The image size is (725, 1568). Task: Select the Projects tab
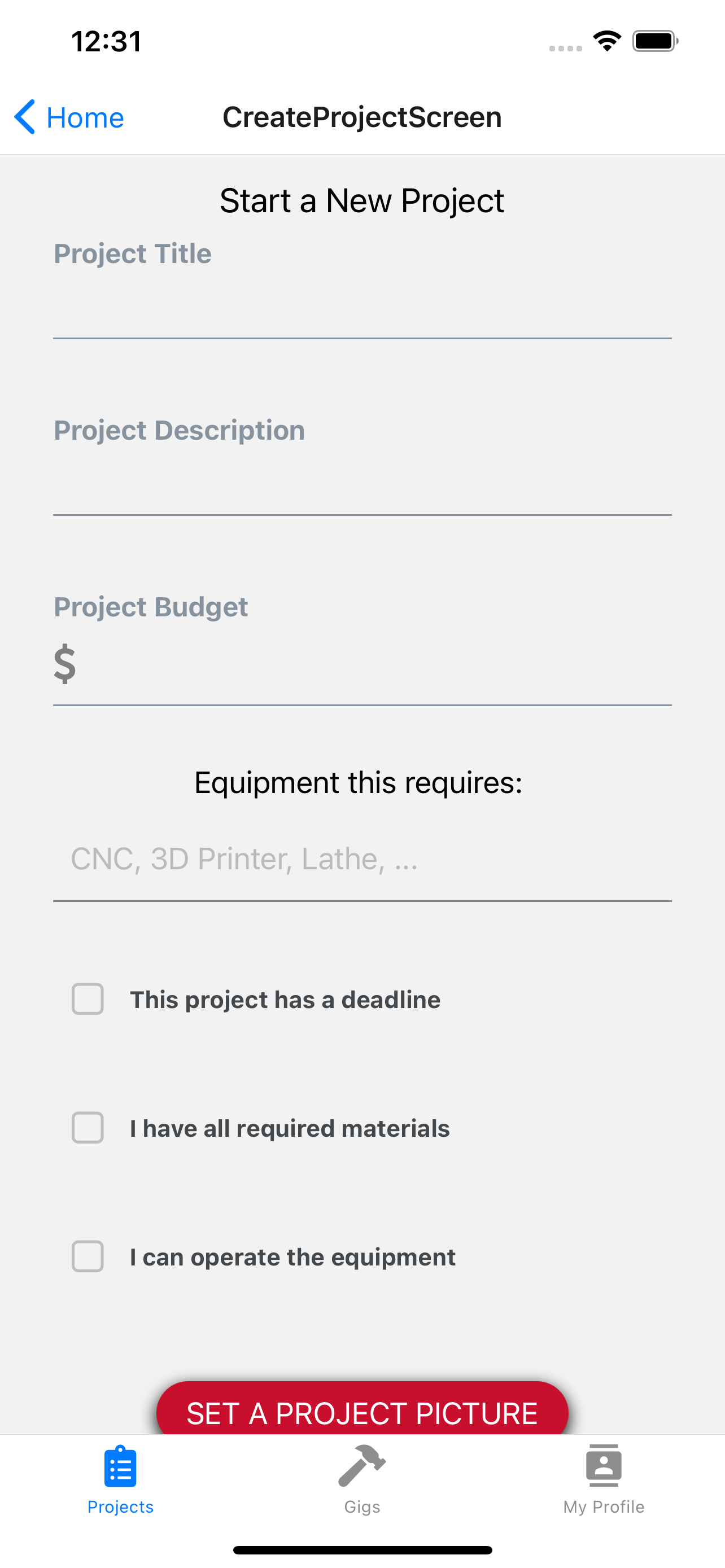[x=120, y=1479]
